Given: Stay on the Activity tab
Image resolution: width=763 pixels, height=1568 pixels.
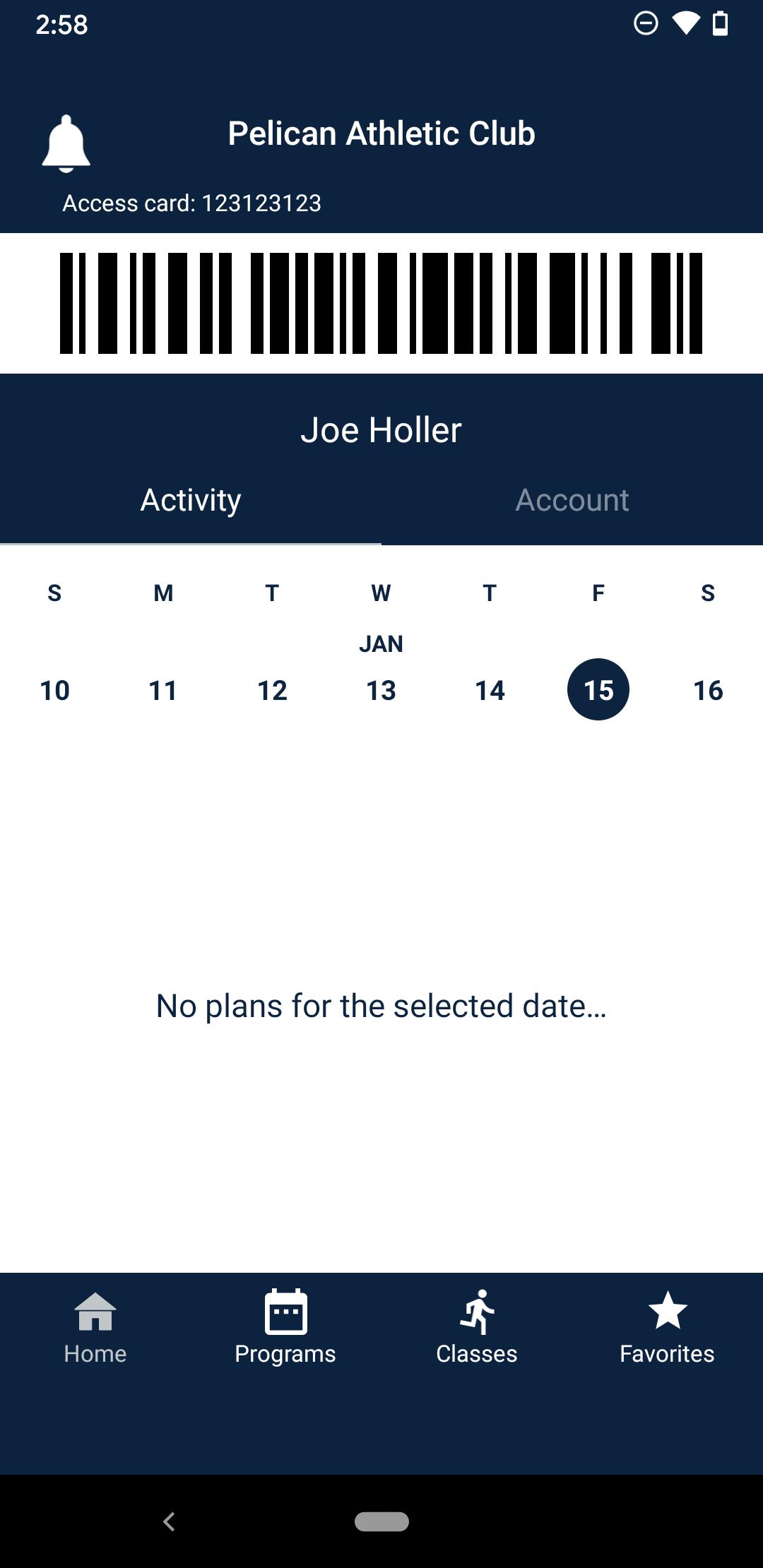Looking at the screenshot, I should coord(191,500).
